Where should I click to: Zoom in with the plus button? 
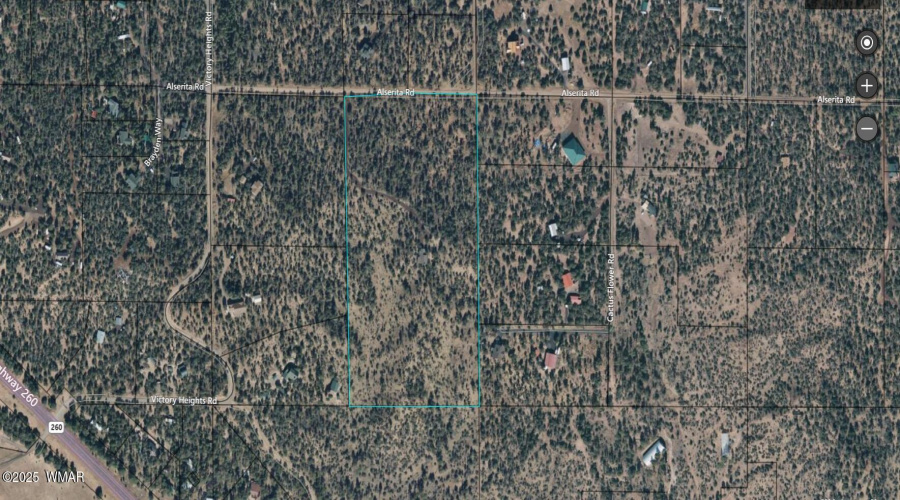pos(866,85)
